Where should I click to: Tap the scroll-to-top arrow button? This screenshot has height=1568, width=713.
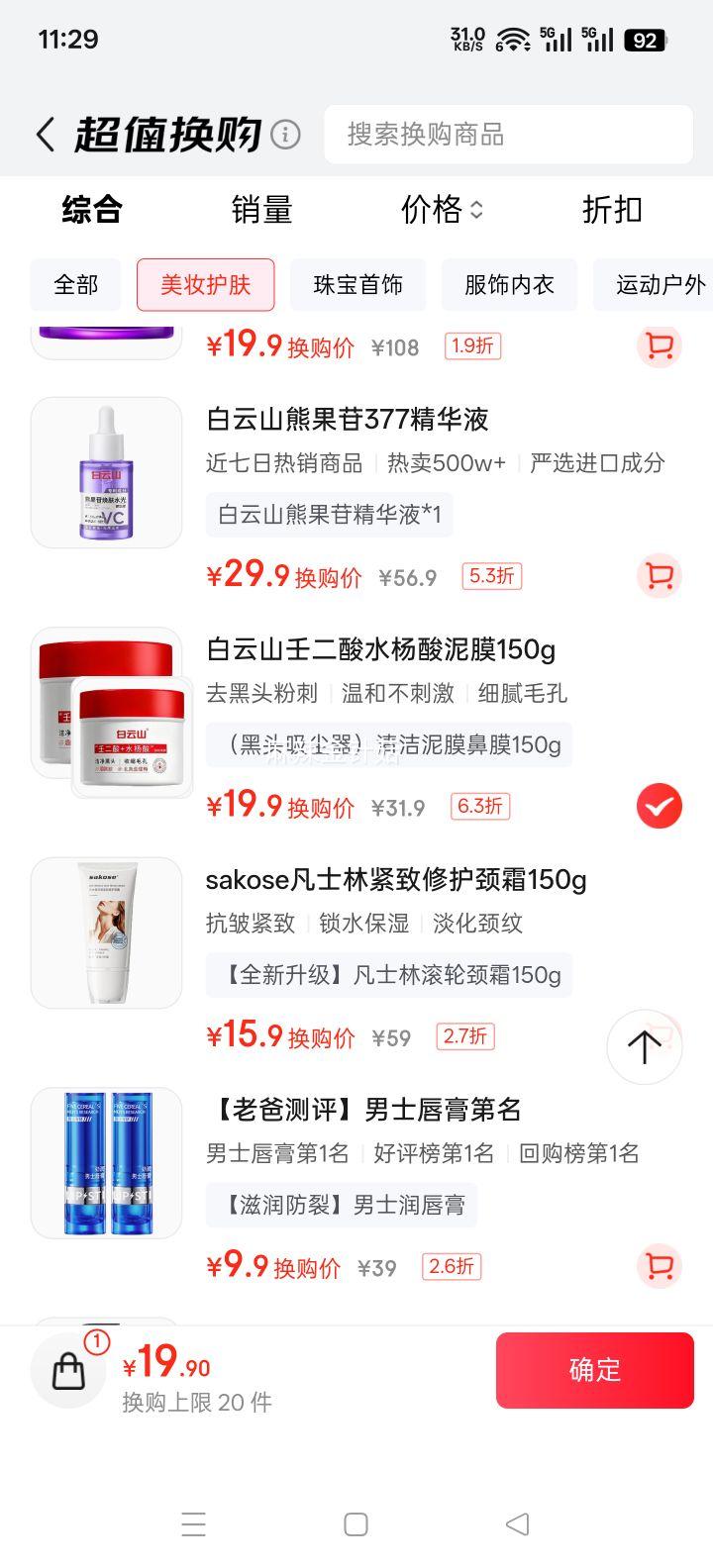tap(644, 1046)
